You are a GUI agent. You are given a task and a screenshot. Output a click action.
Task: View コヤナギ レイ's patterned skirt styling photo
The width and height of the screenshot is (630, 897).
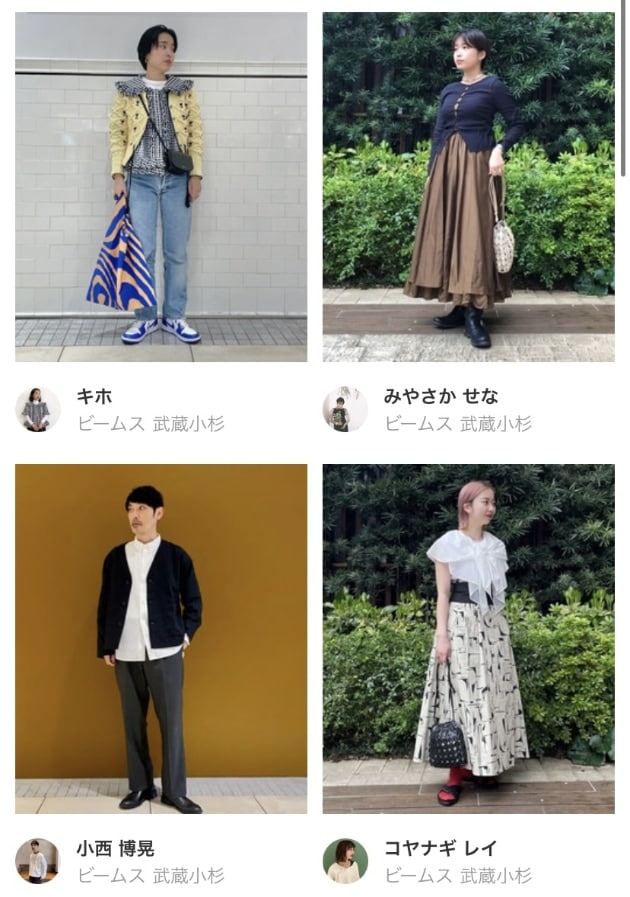point(468,638)
